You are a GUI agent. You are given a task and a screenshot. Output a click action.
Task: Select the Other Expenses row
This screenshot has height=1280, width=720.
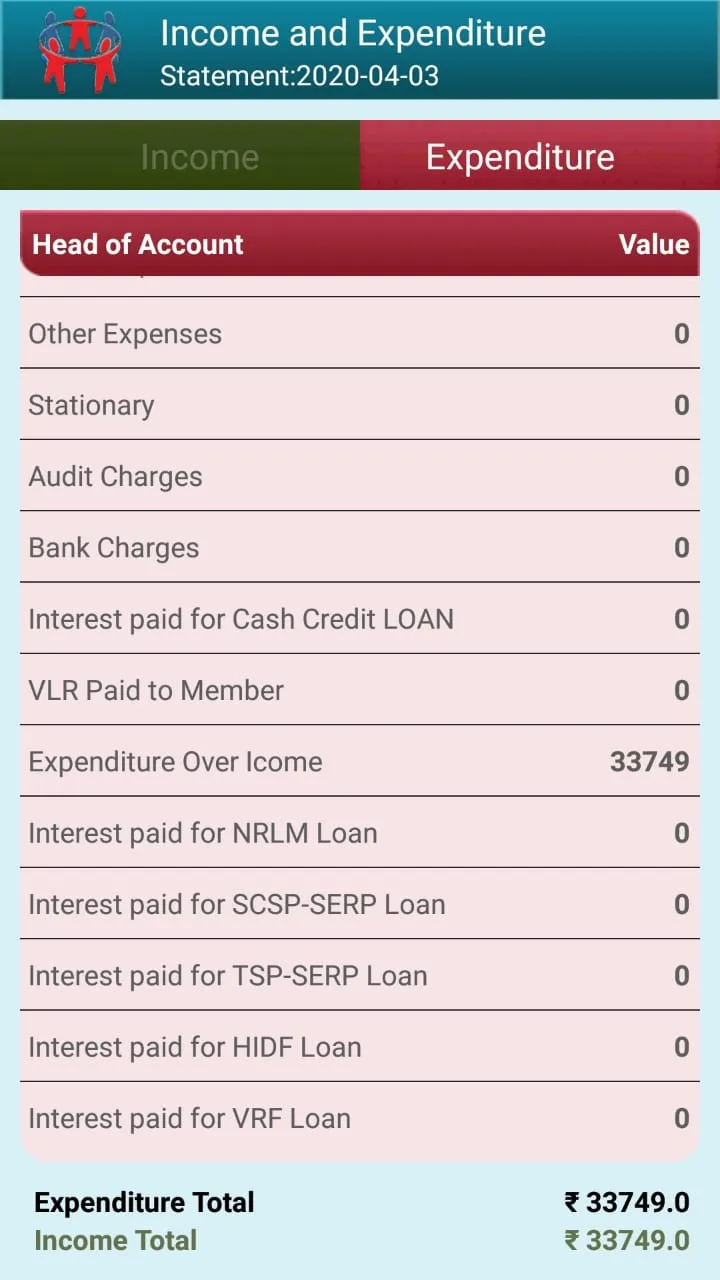pyautogui.click(x=360, y=333)
